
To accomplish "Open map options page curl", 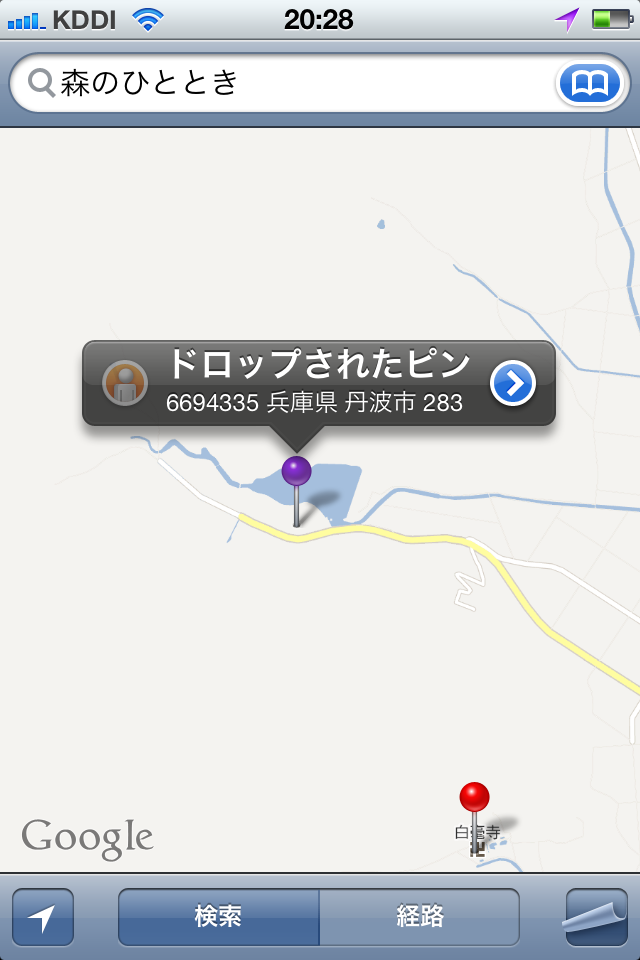I will point(596,917).
